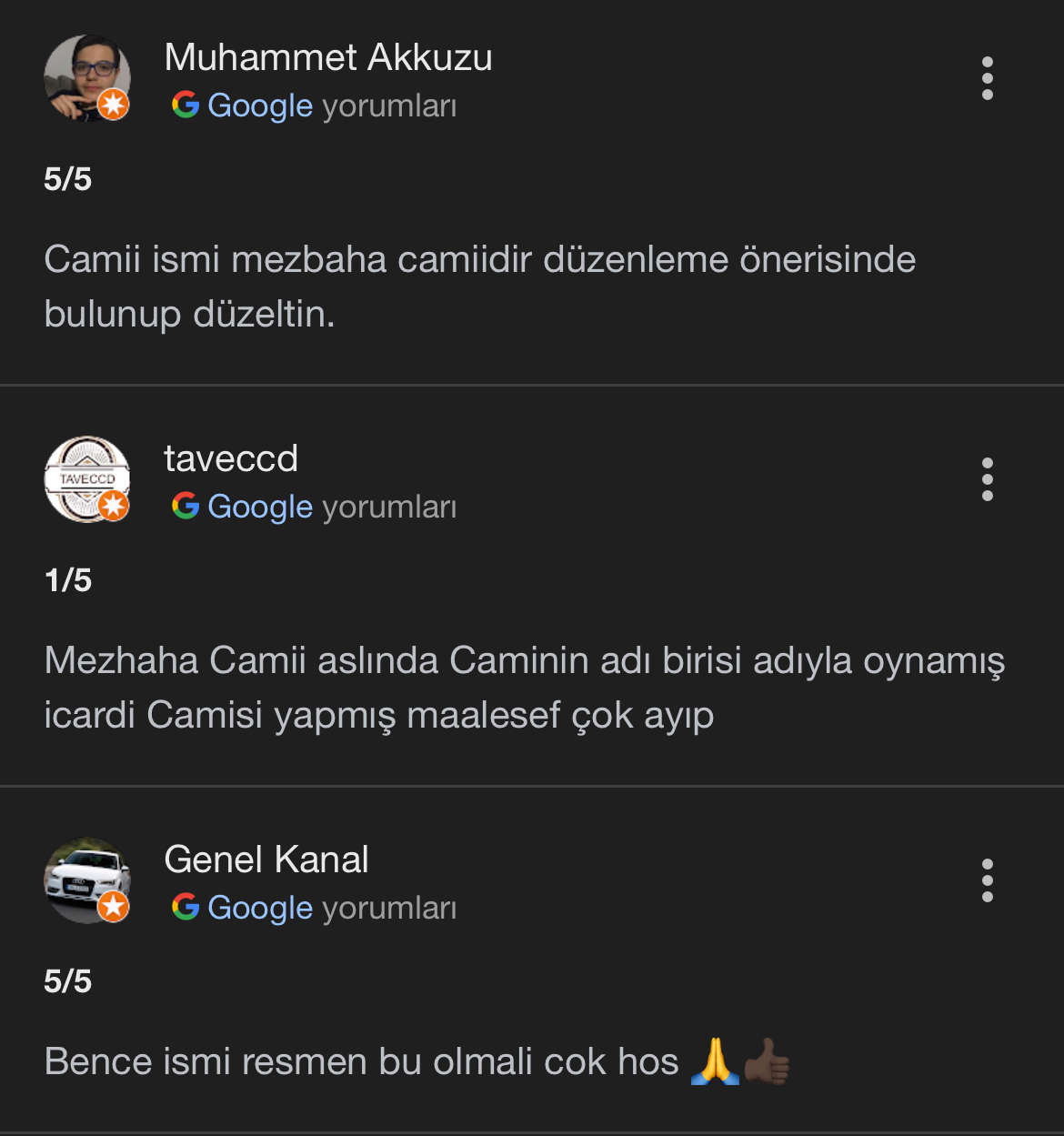1064x1136 pixels.
Task: Click the taveccd username link
Action: [x=231, y=458]
